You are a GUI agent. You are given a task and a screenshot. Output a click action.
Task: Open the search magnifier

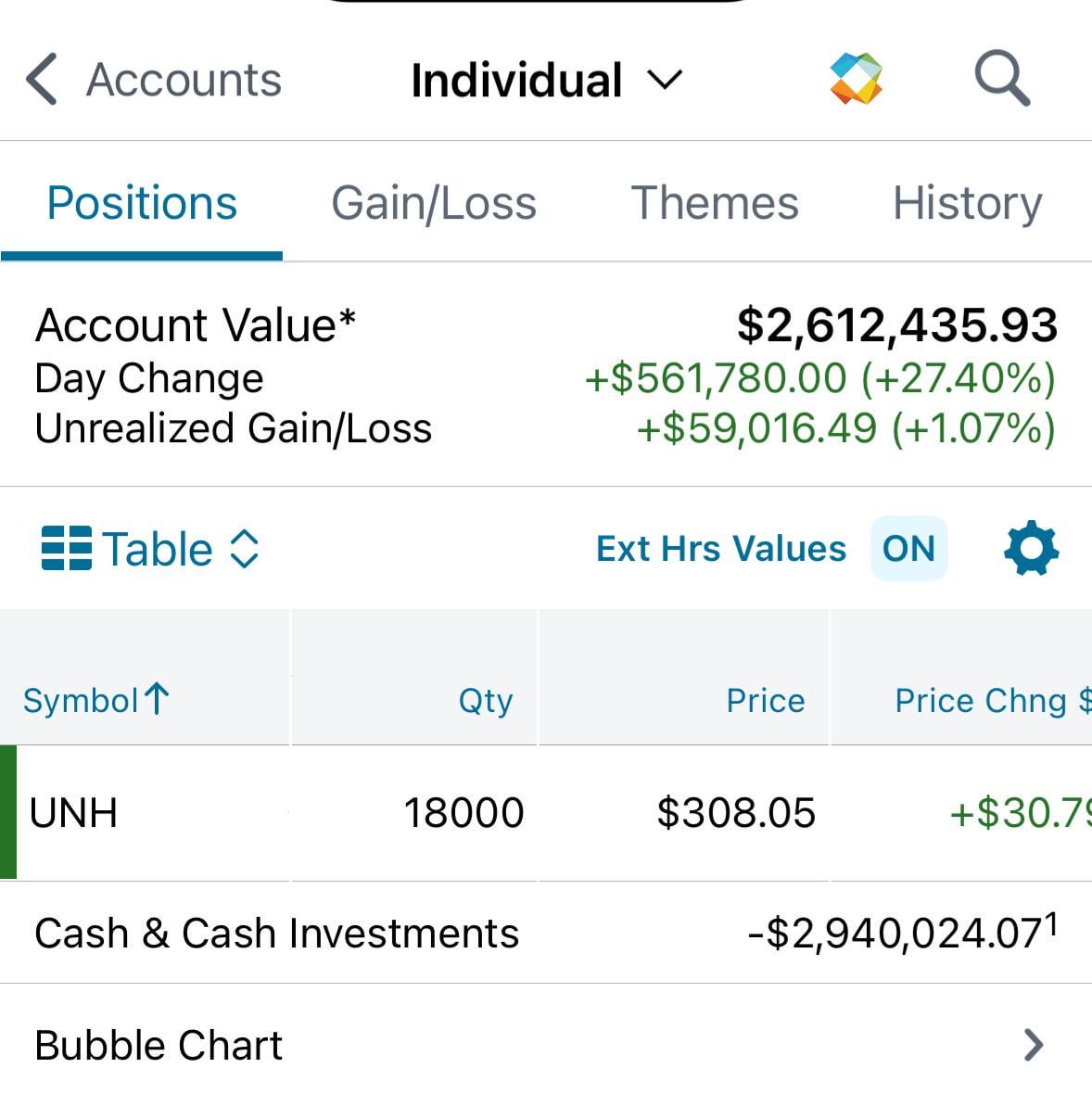[1002, 79]
